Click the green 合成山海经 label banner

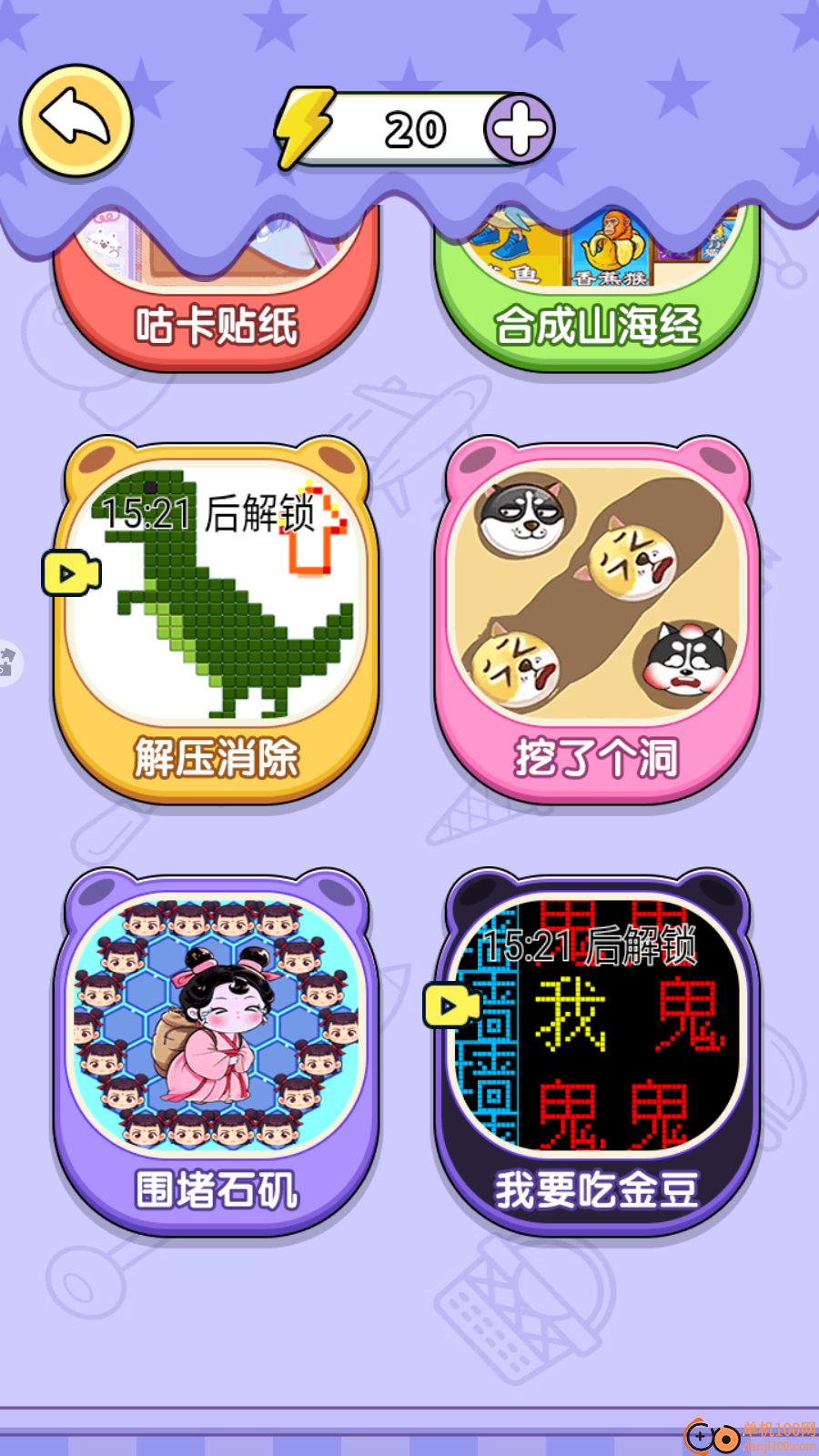pos(596,326)
